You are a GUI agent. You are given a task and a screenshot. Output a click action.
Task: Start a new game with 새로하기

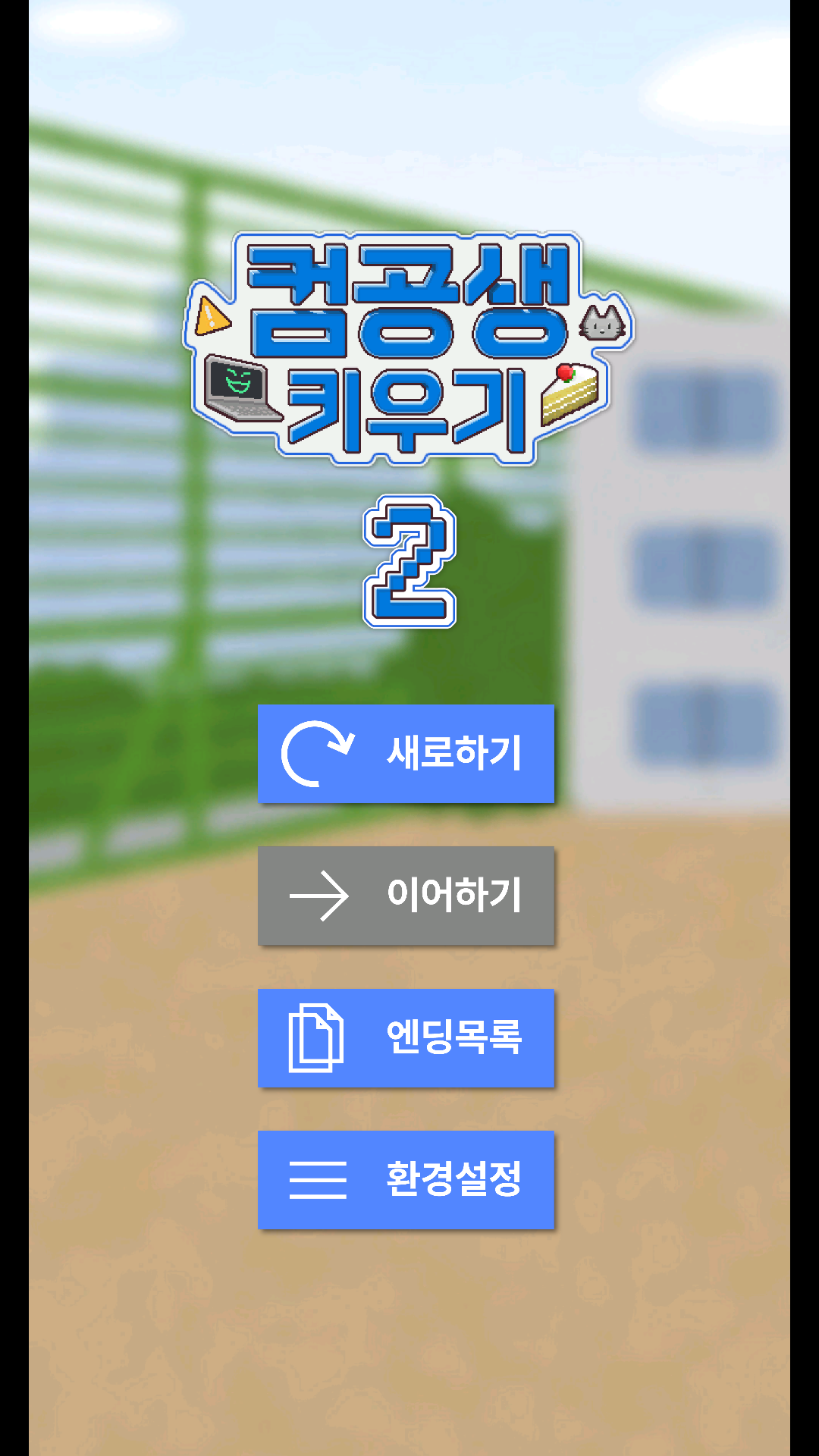406,753
